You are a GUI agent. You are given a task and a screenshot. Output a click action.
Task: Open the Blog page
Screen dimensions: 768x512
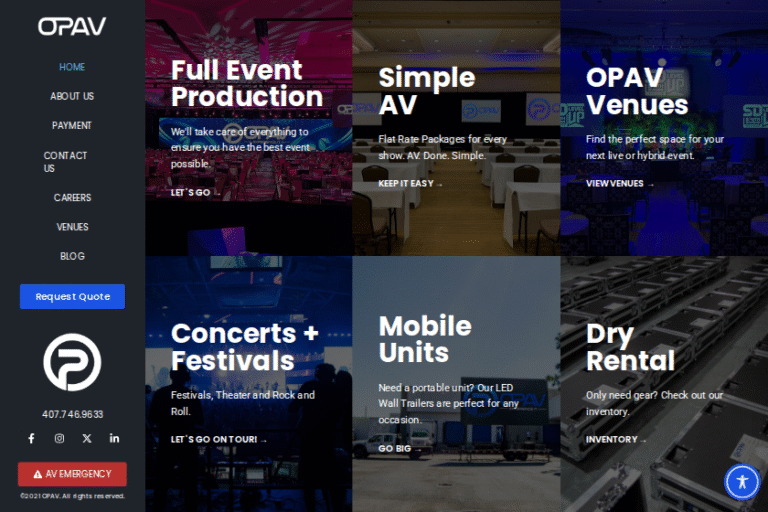(x=72, y=256)
